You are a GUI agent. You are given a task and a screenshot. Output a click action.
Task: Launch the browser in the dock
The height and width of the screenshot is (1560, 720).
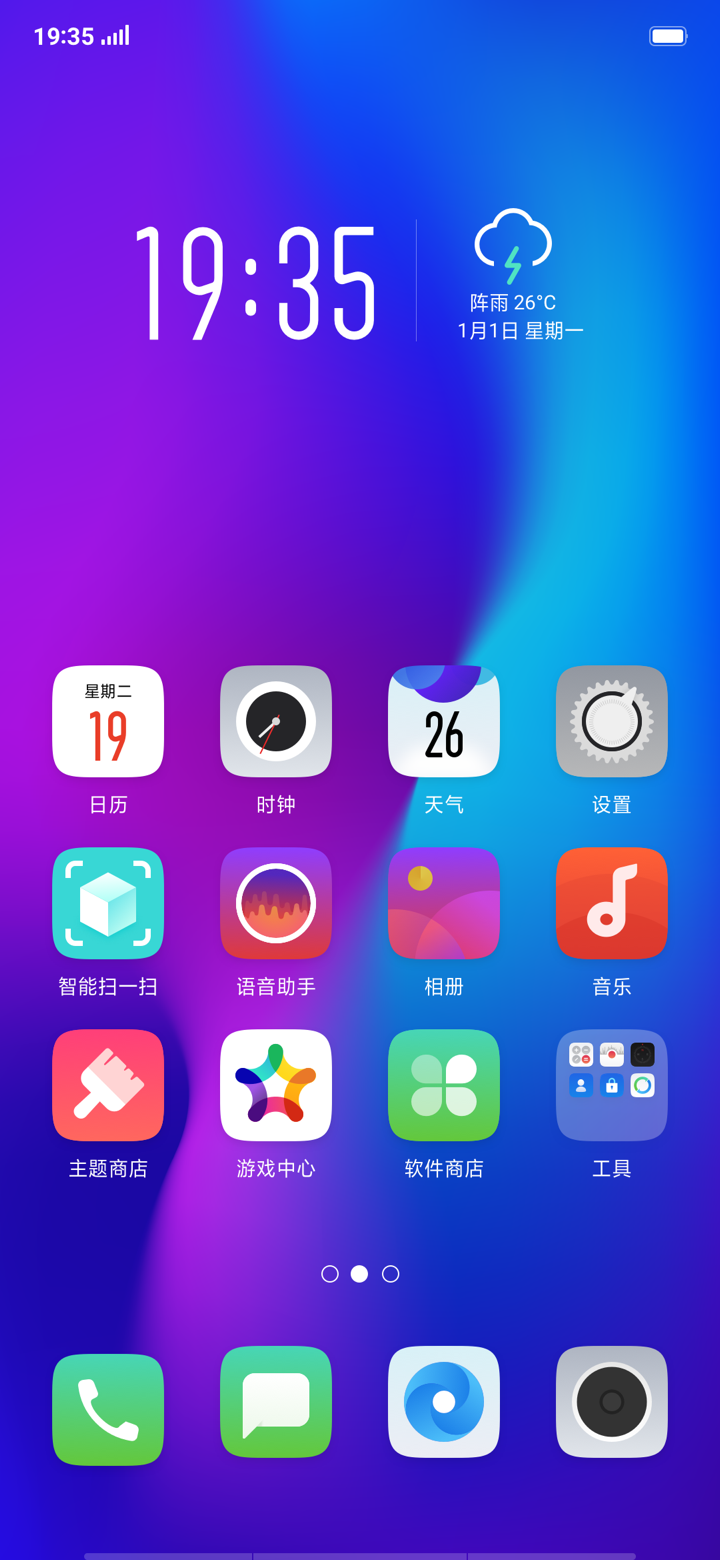[444, 1402]
